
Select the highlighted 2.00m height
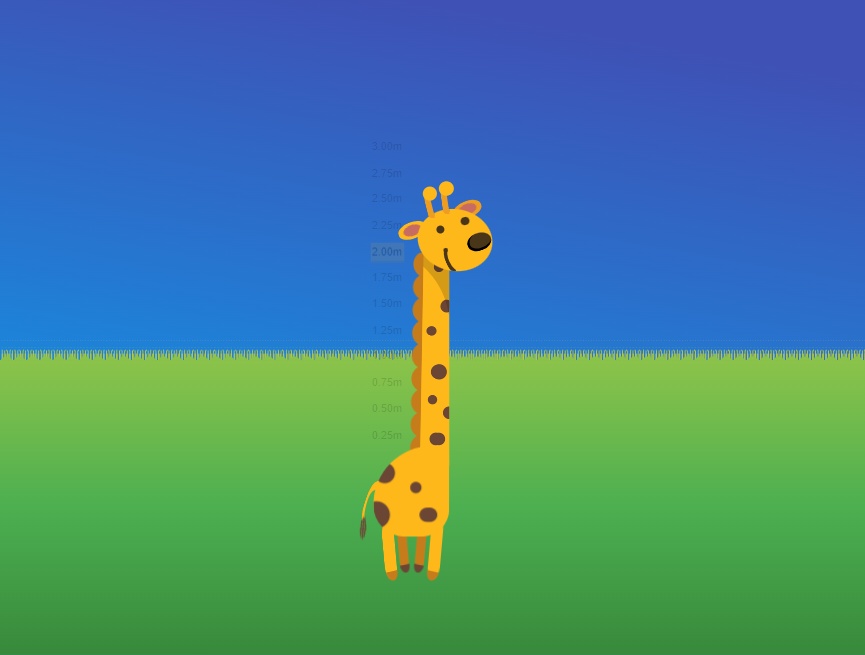pos(387,252)
